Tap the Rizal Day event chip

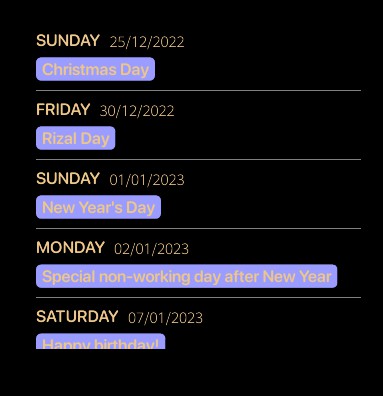[x=76, y=138]
